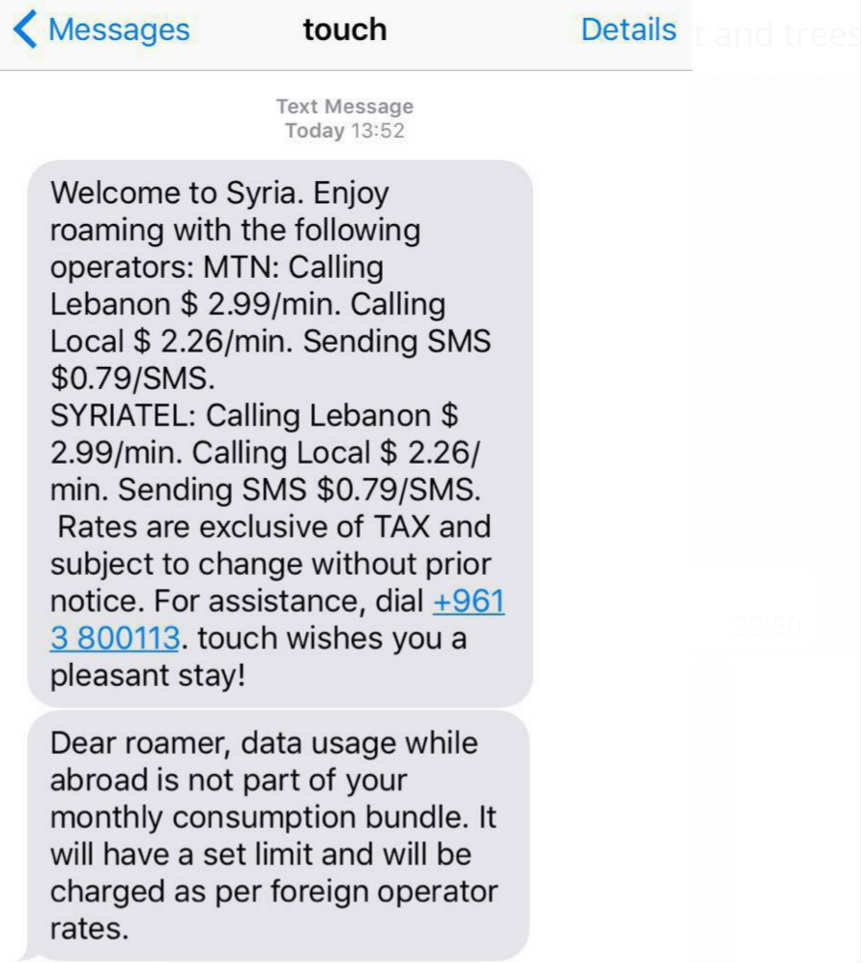
Task: Call the +961 3 800113 assistance number
Action: 468,602
